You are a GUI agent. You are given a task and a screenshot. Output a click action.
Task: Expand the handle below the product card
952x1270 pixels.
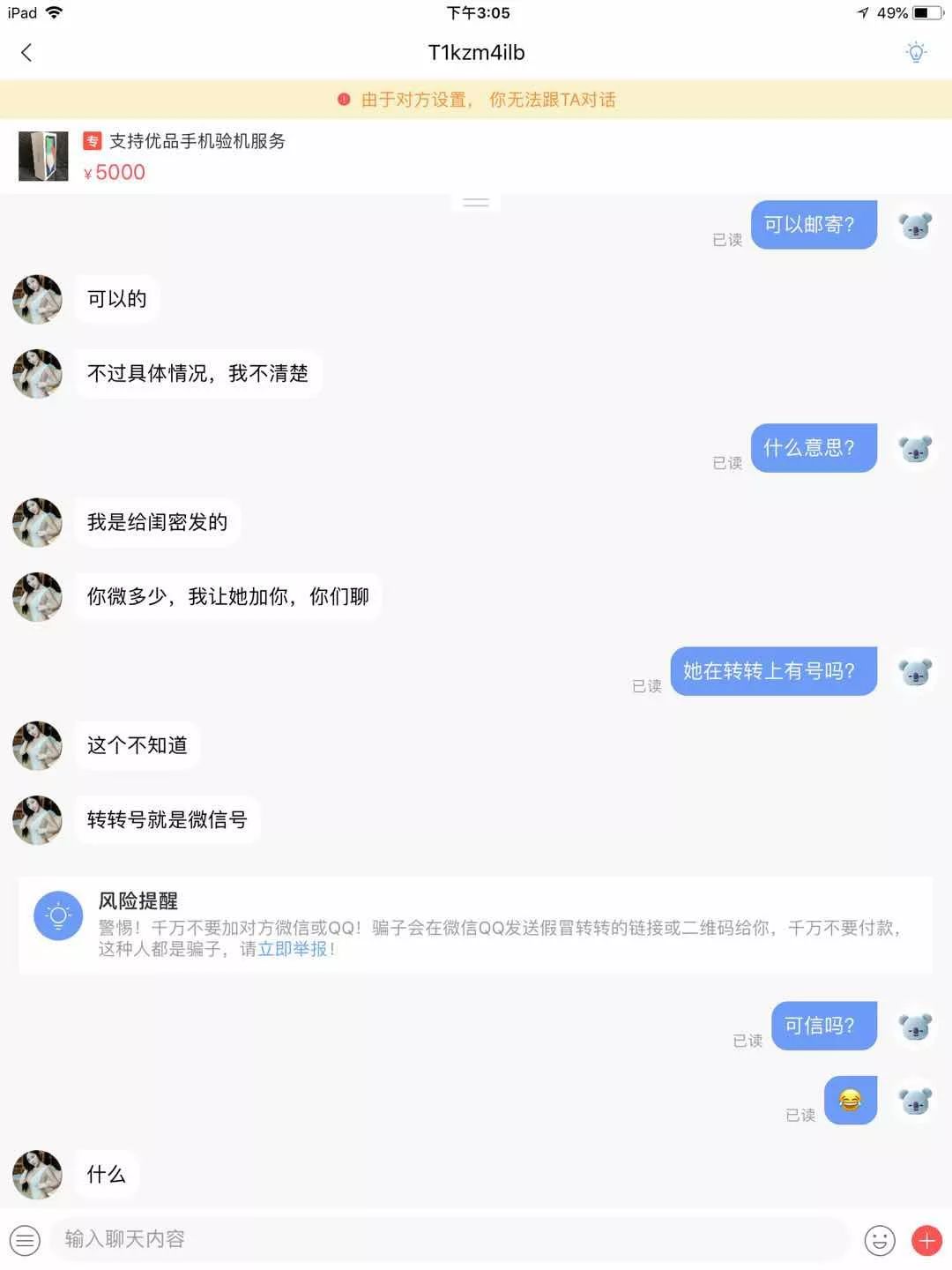[475, 202]
